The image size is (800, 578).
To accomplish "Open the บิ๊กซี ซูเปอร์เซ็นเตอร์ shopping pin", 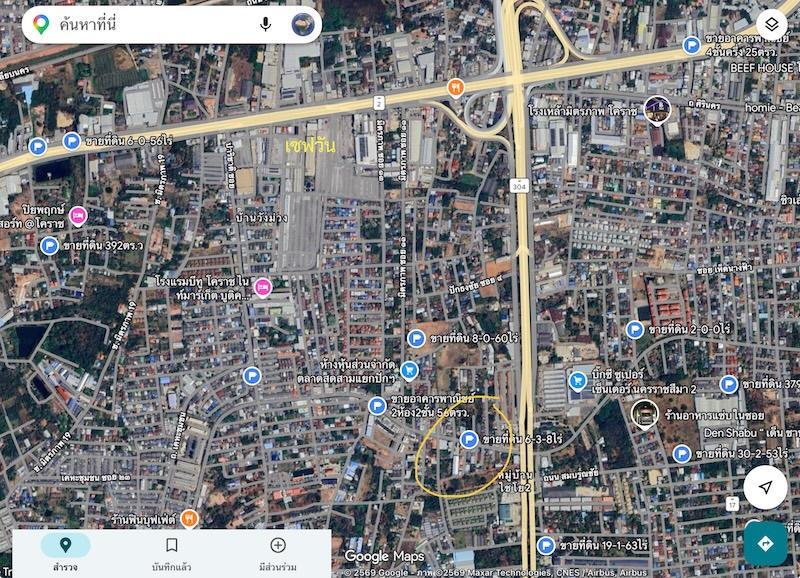I will 577,380.
